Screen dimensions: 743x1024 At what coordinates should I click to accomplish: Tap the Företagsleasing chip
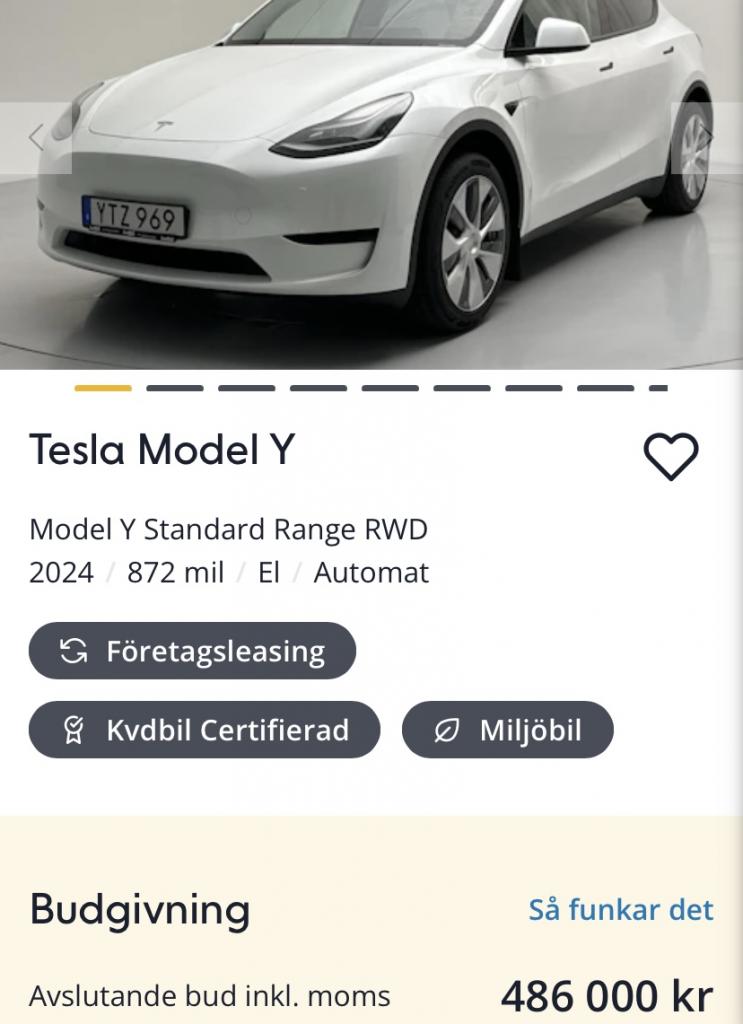(x=192, y=651)
